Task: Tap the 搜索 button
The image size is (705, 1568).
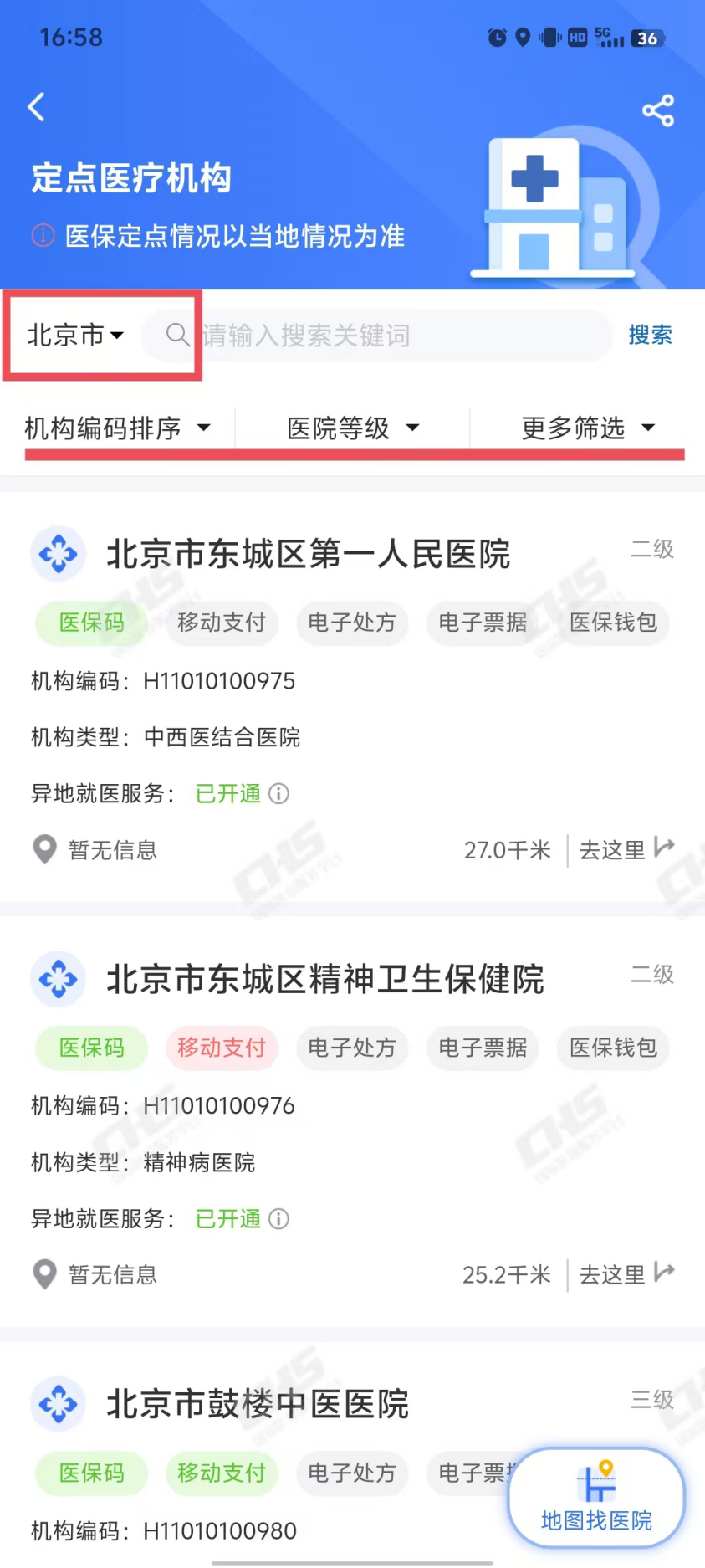Action: 650,336
